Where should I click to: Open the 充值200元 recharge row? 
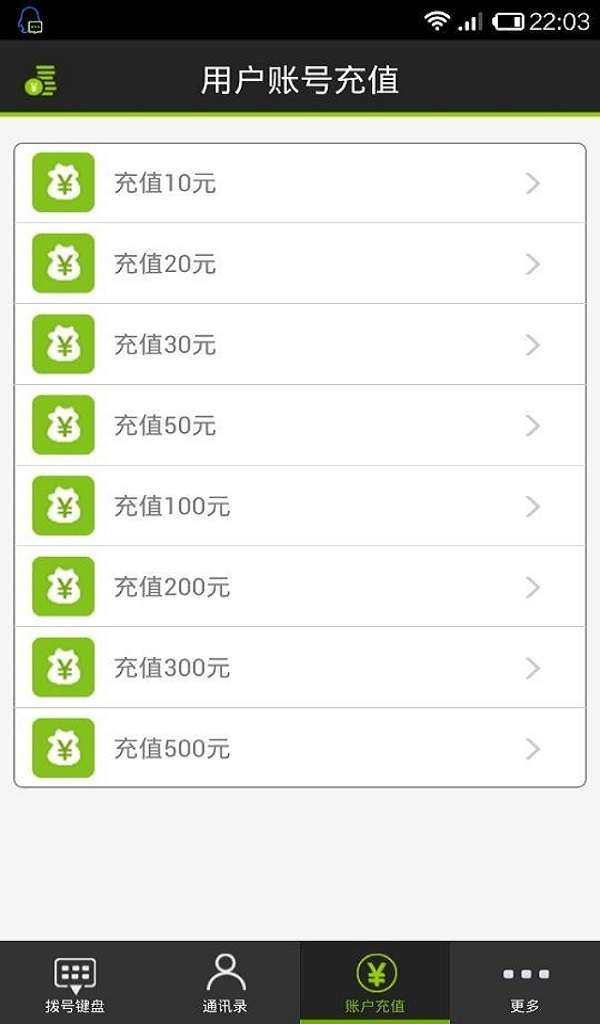pos(300,587)
